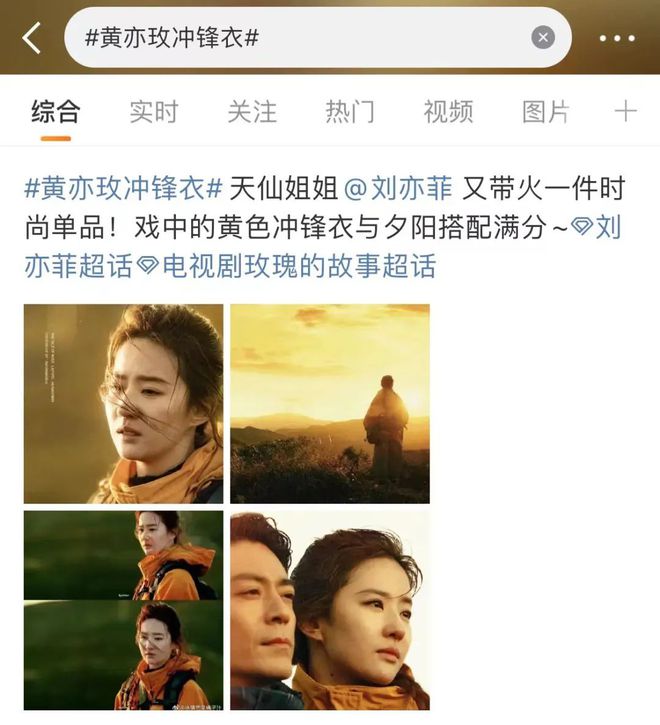
Task: Switch to the 热门 tab
Action: pyautogui.click(x=349, y=111)
